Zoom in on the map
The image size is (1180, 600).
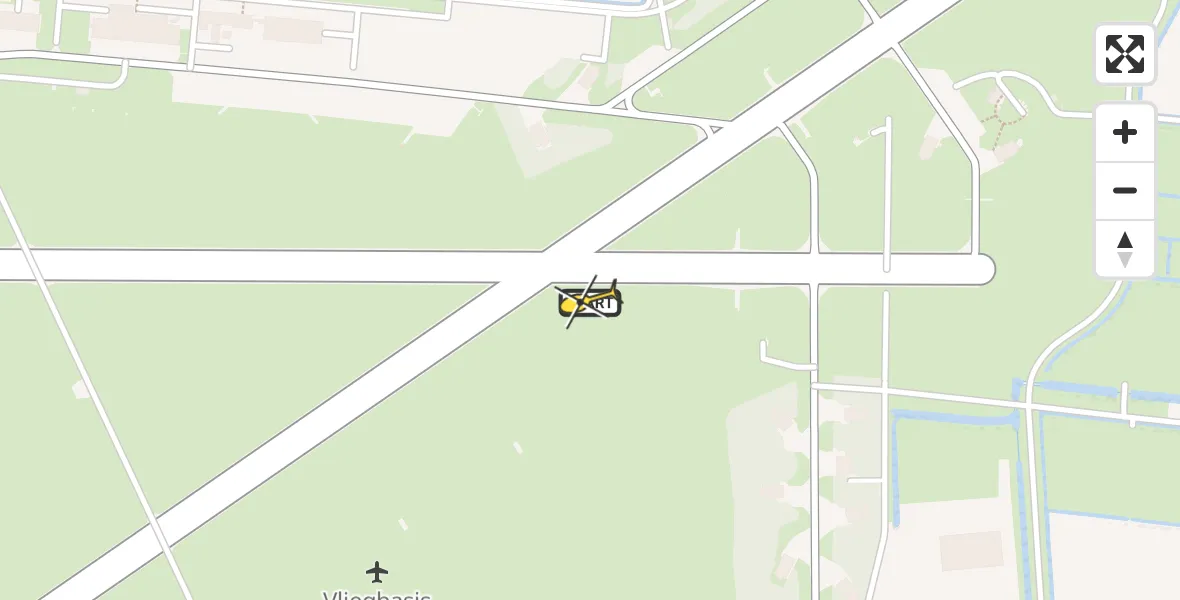[x=1124, y=132]
